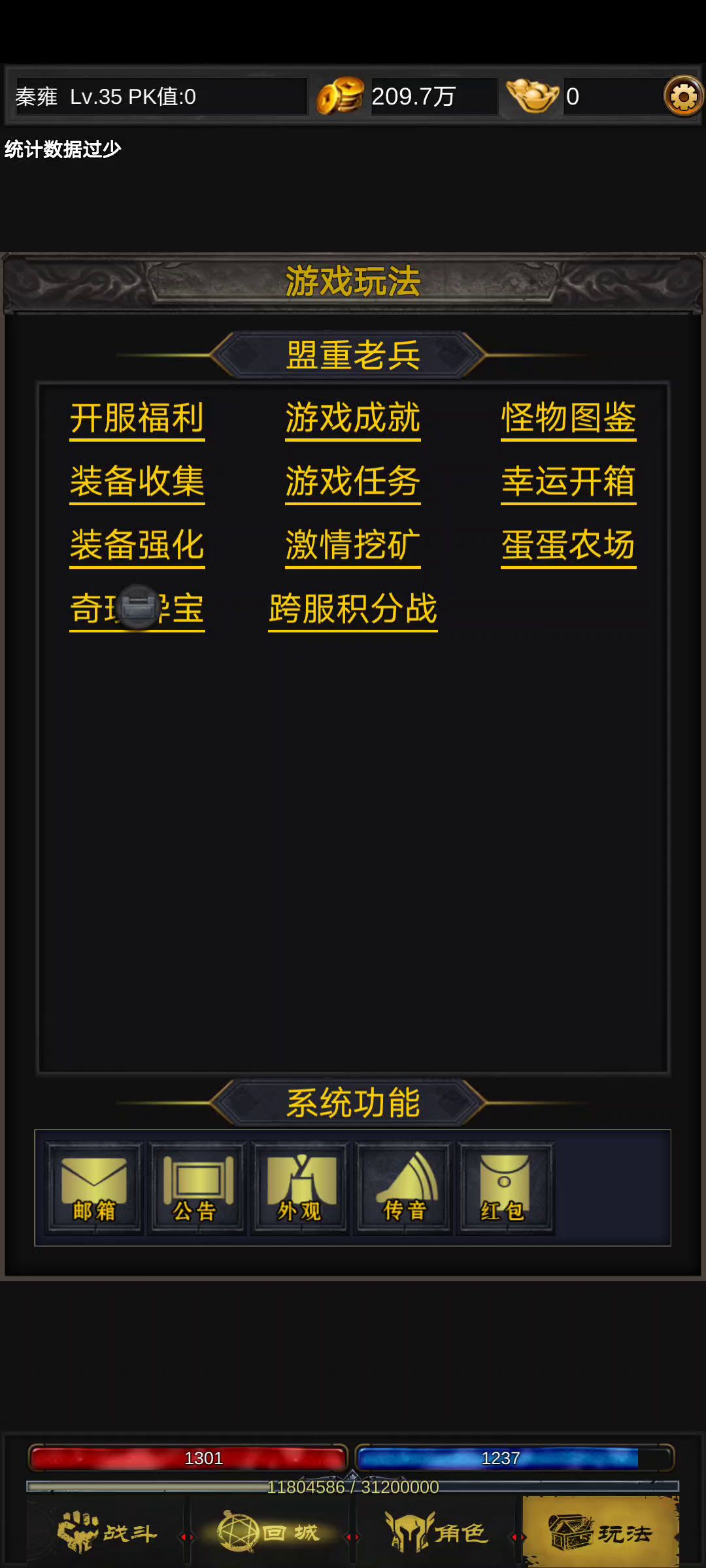The height and width of the screenshot is (1568, 706).
Task: Open 游戏任务 game quests
Action: (353, 482)
